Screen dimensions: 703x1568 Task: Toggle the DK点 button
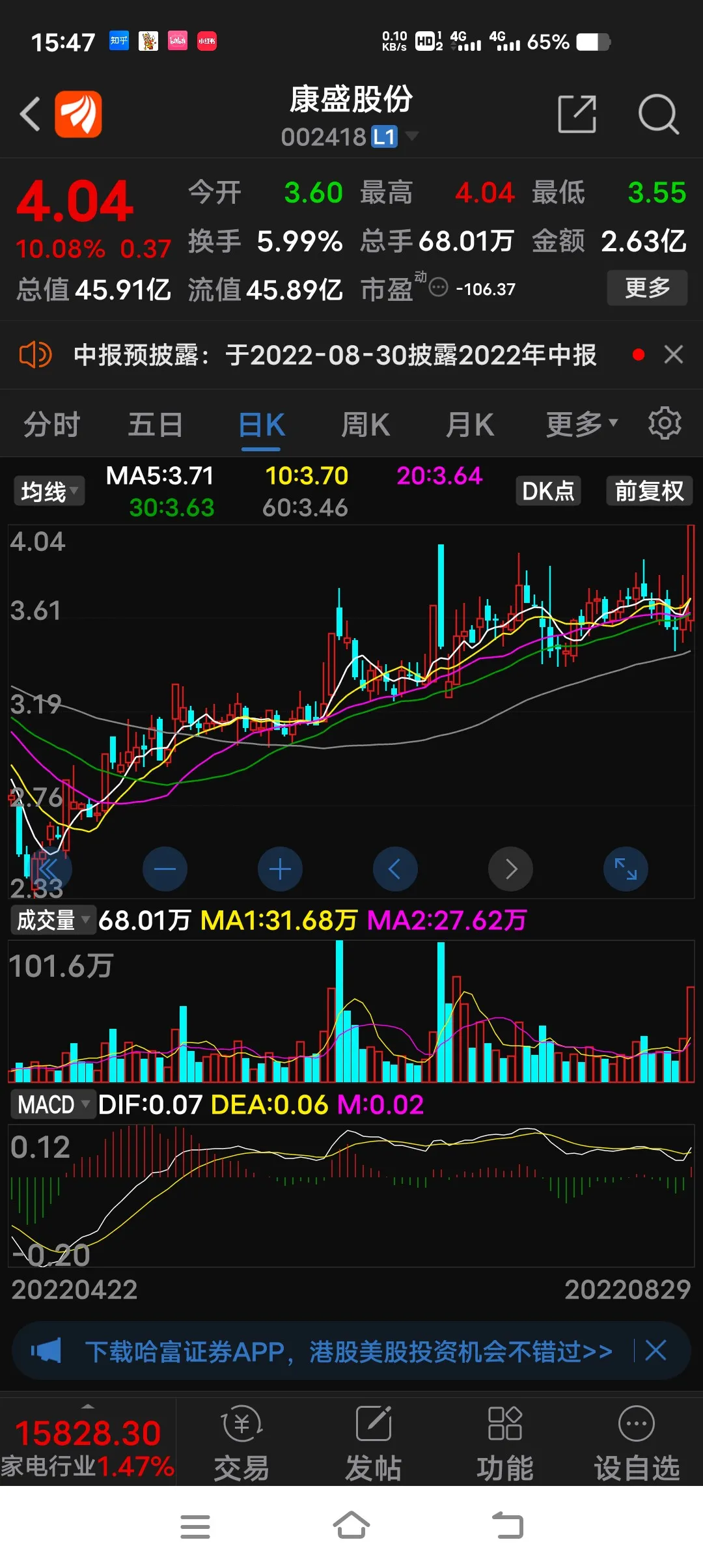coord(548,491)
